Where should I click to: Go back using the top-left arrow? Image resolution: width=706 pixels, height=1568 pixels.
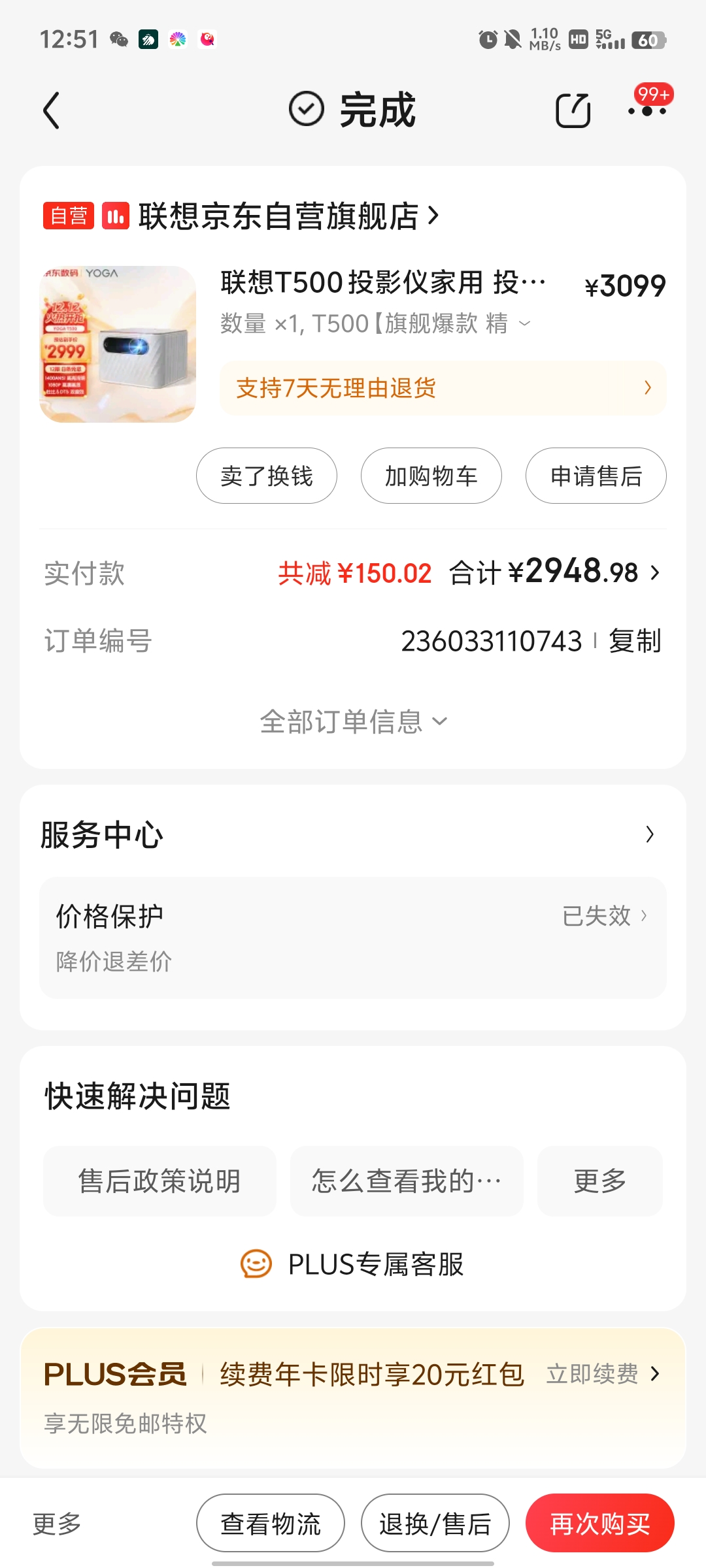click(x=52, y=110)
